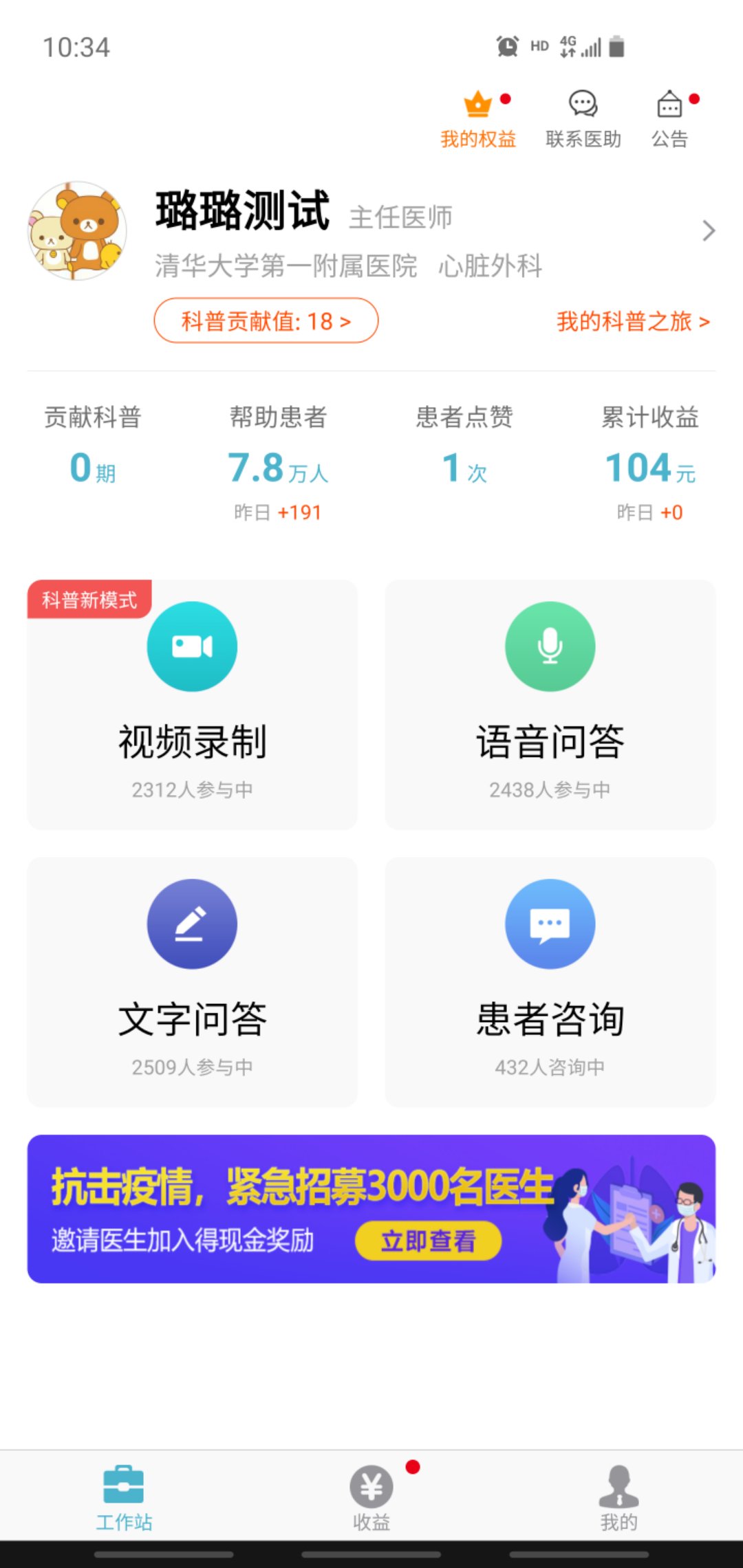Select the voice Q&A (语音问答) microphone icon
This screenshot has width=743, height=1568.
(550, 646)
